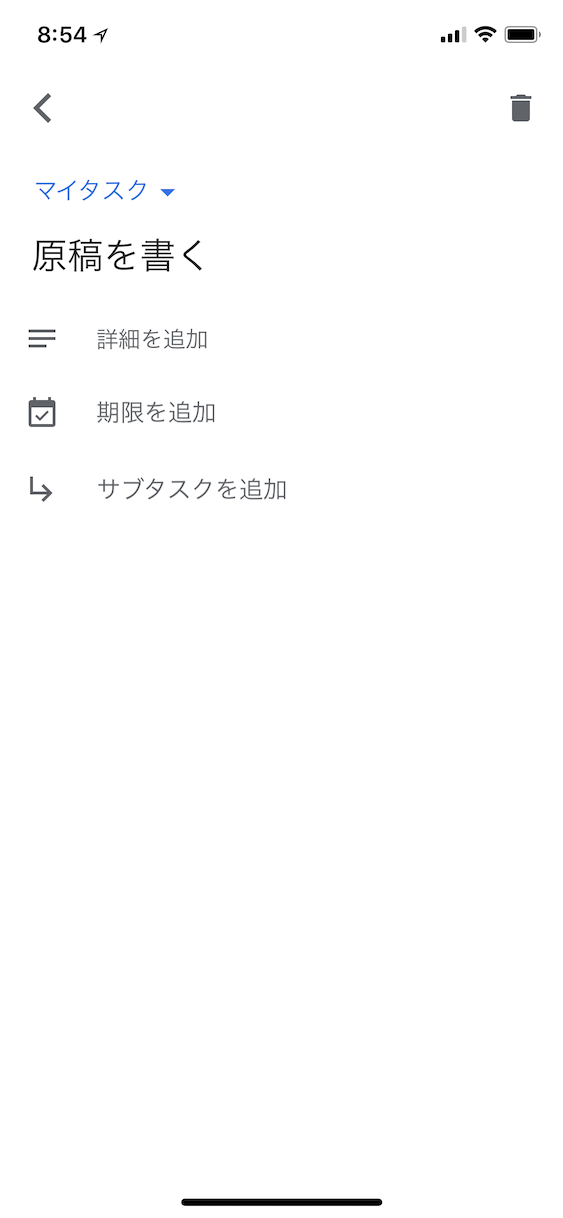Edit the task title 原稿を書く
Screen dimensions: 563x1218
pos(119,256)
